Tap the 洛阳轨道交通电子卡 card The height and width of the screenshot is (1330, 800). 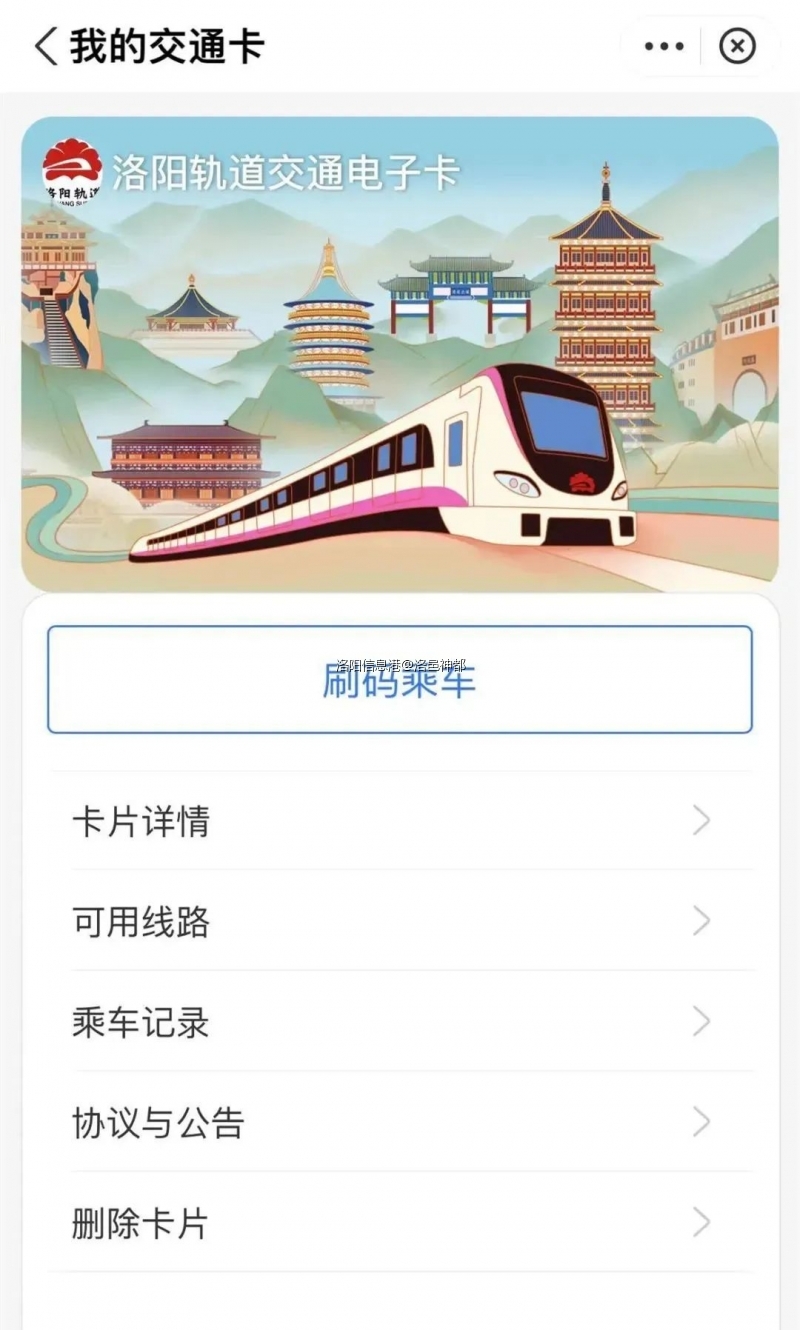click(x=399, y=353)
